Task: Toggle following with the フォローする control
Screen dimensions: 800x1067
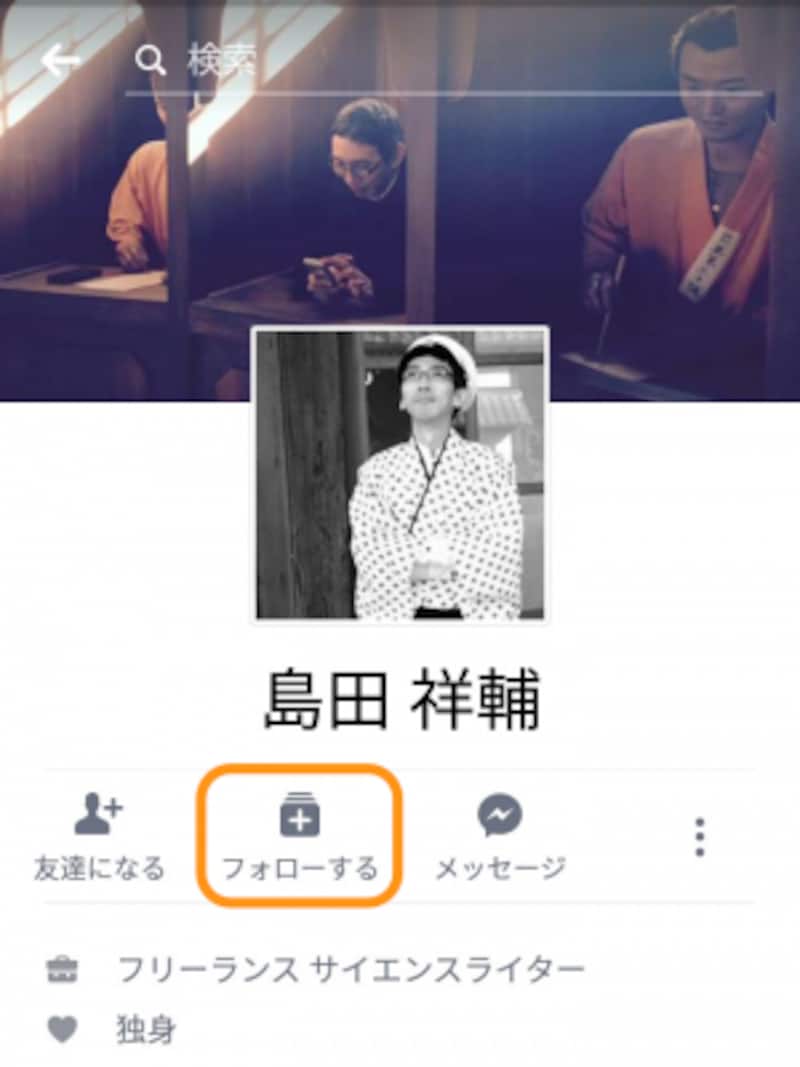Action: 299,840
